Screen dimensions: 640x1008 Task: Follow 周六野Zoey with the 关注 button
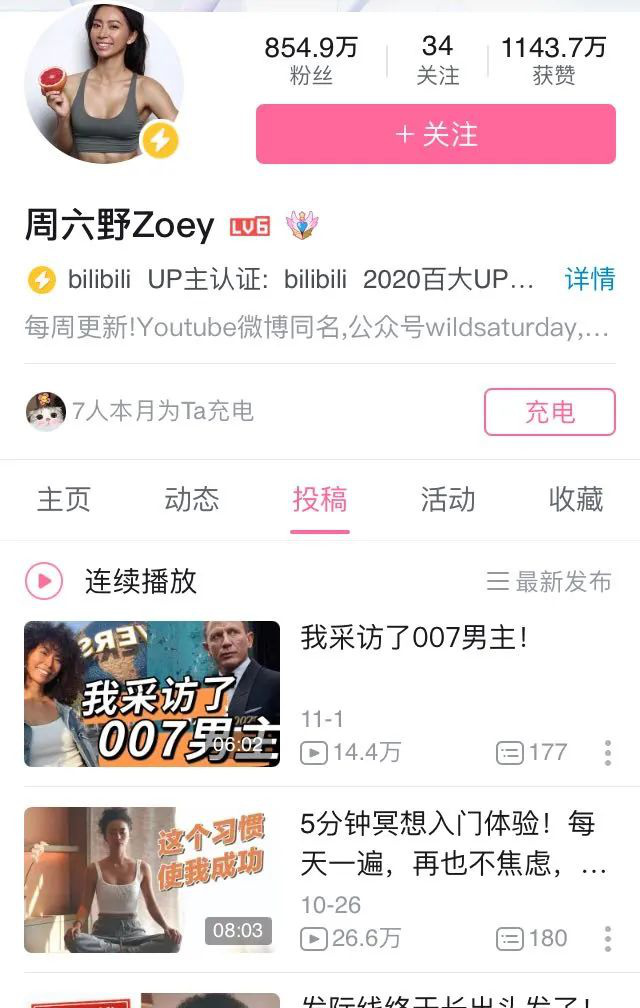[436, 134]
